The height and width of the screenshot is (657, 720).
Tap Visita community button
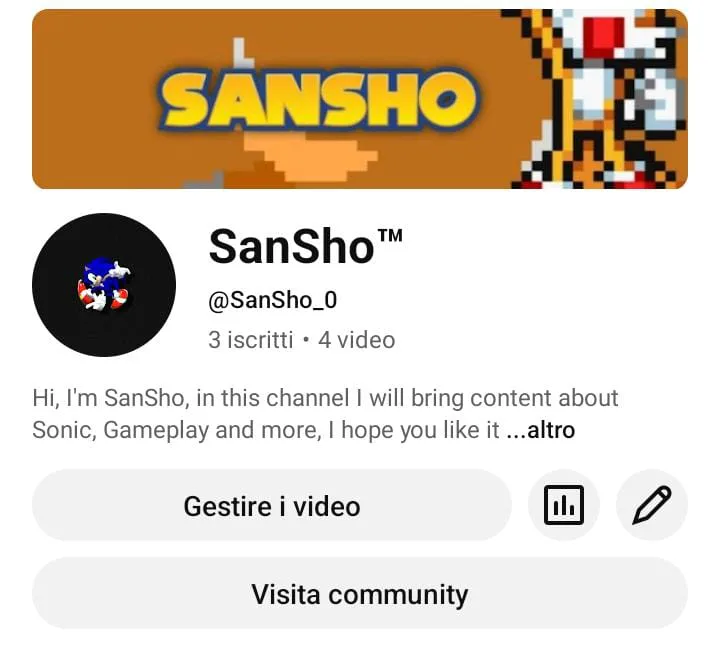click(x=359, y=594)
